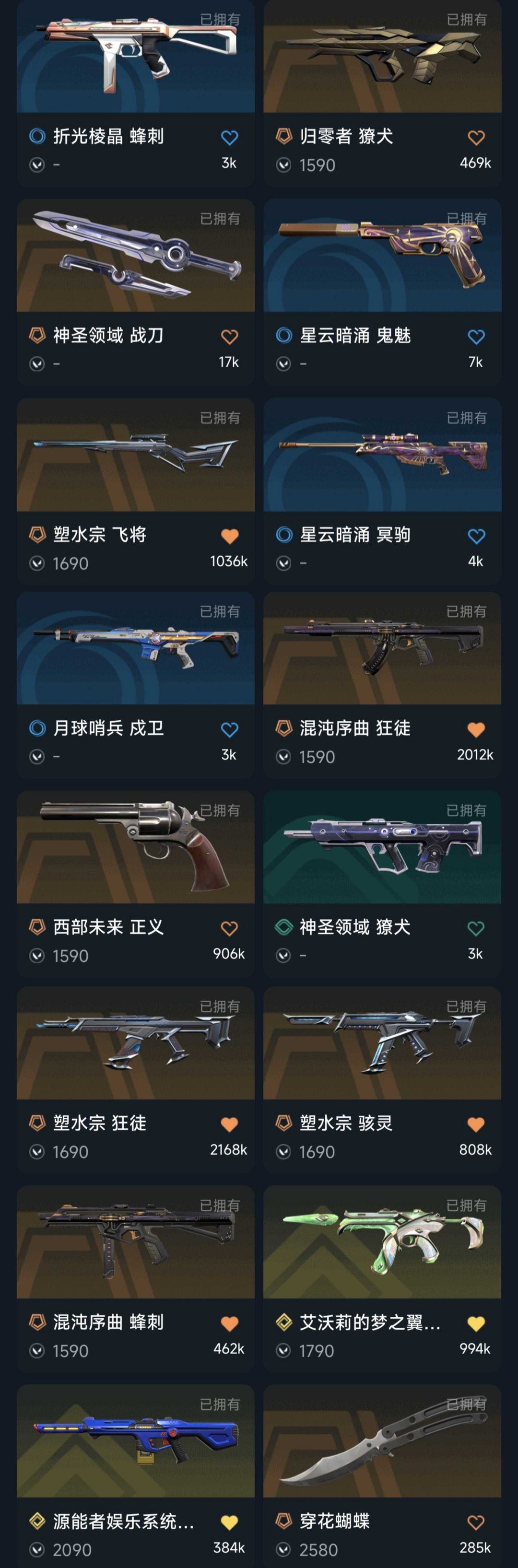Tap the heart on 西部未来 正义

click(229, 928)
